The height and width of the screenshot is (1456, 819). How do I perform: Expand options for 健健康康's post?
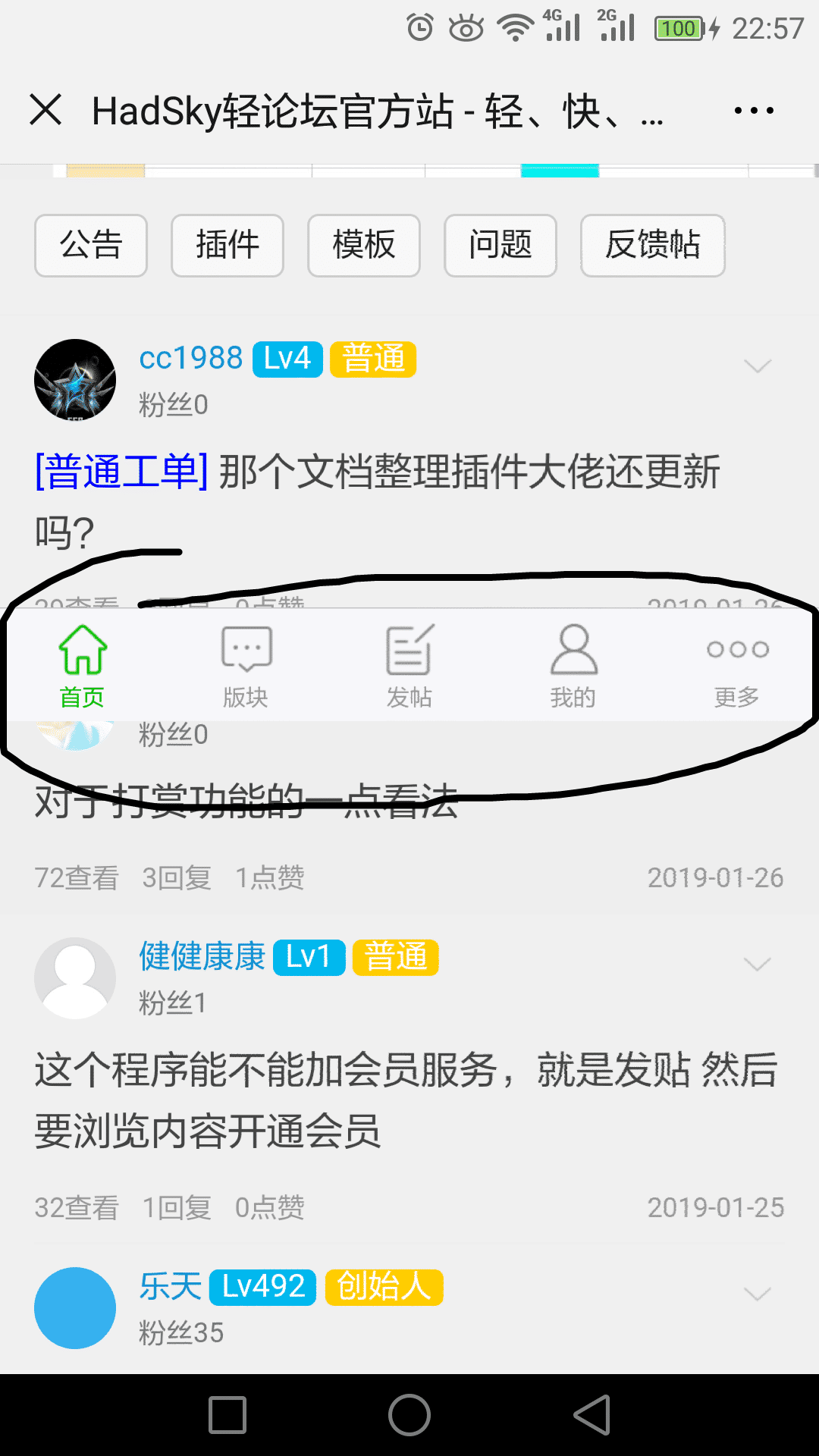[x=757, y=965]
